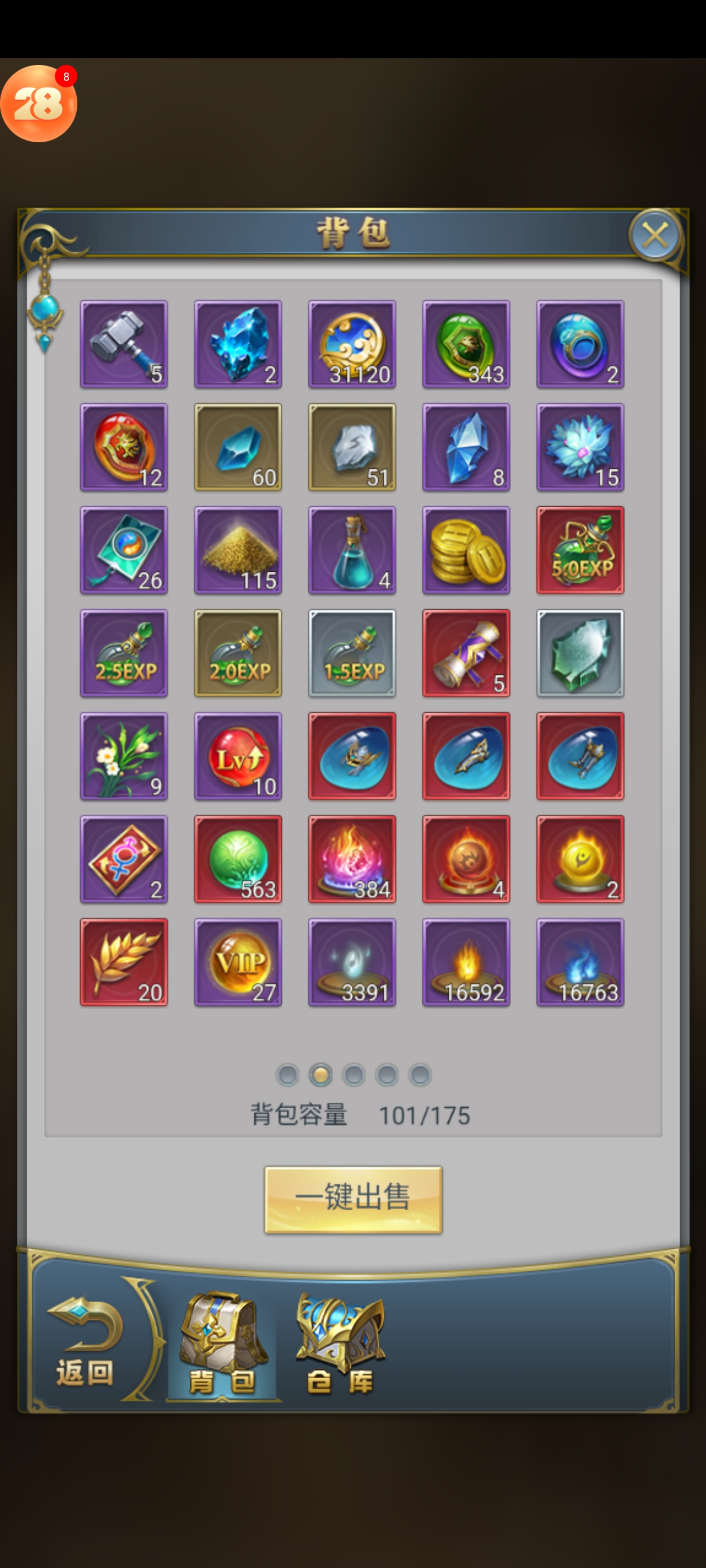Viewport: 706px width, 1568px height.
Task: Jump to the third page indicator dot
Action: 354,1075
